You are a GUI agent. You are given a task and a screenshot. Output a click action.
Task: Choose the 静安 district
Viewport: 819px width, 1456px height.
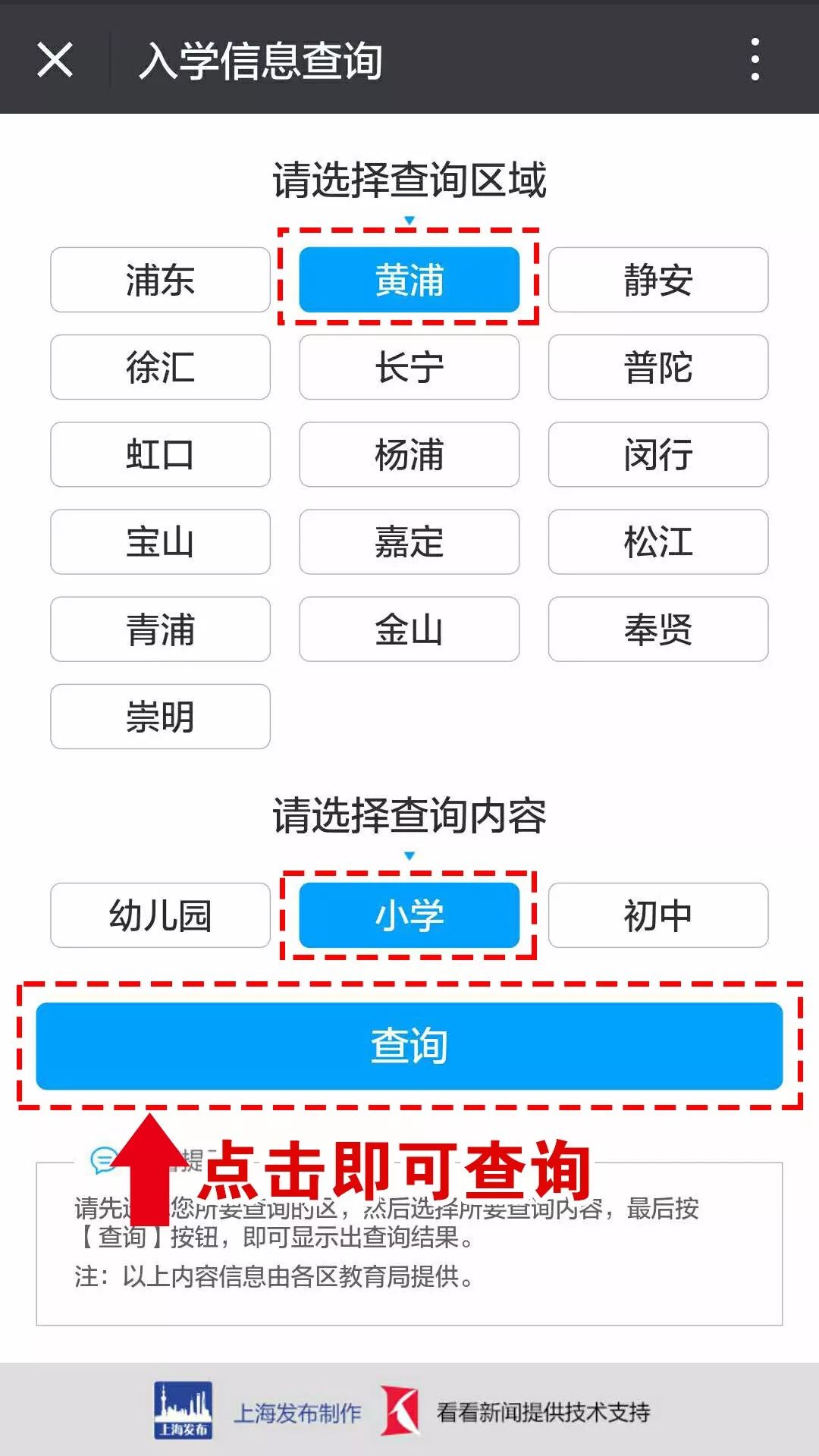point(658,280)
